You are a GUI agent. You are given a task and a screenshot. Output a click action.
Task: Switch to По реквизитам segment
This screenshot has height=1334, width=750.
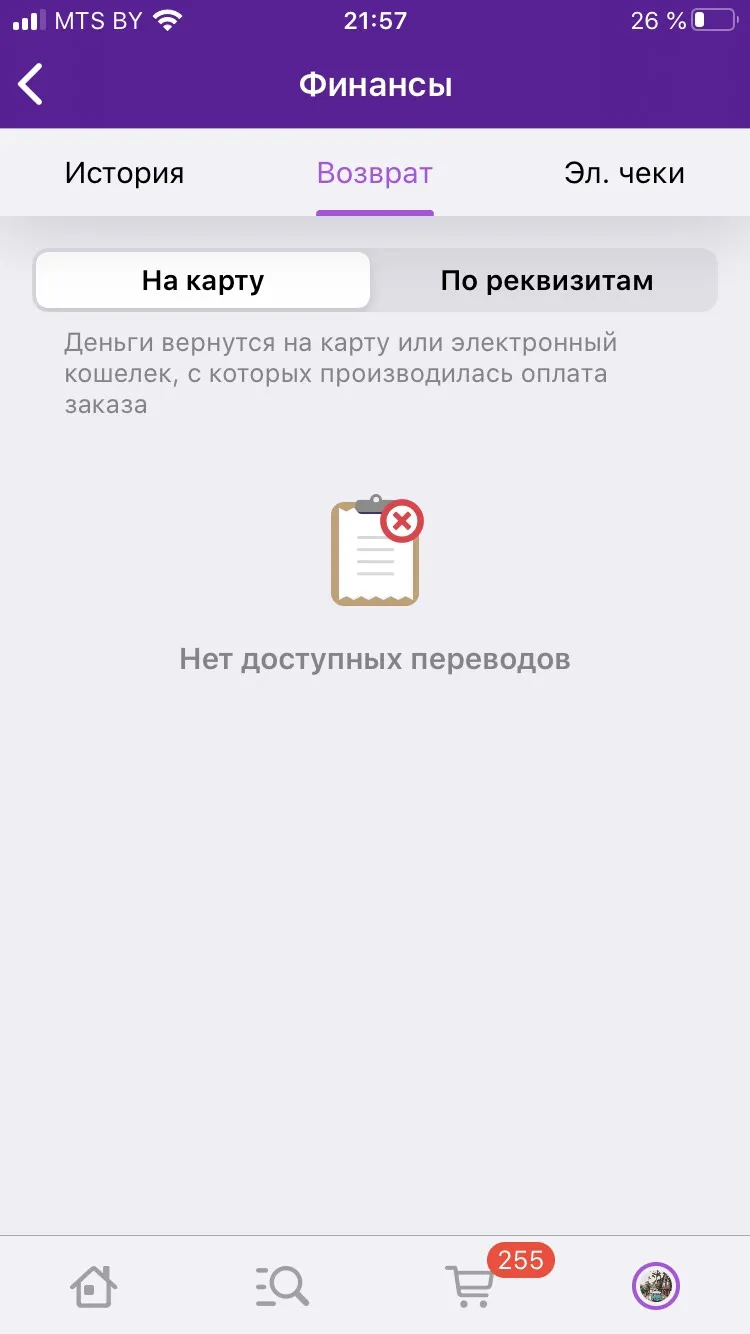547,280
